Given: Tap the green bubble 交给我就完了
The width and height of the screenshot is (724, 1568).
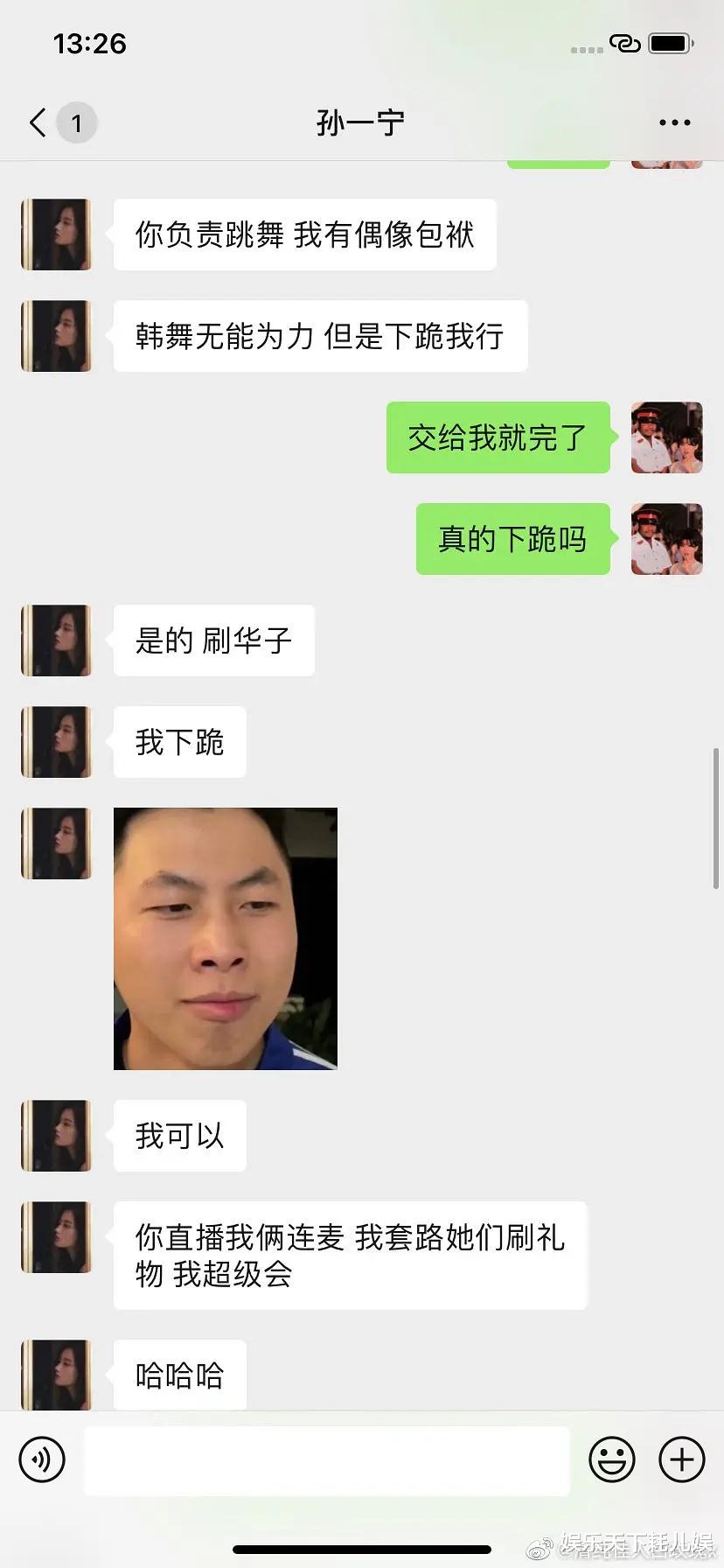Looking at the screenshot, I should [x=498, y=437].
